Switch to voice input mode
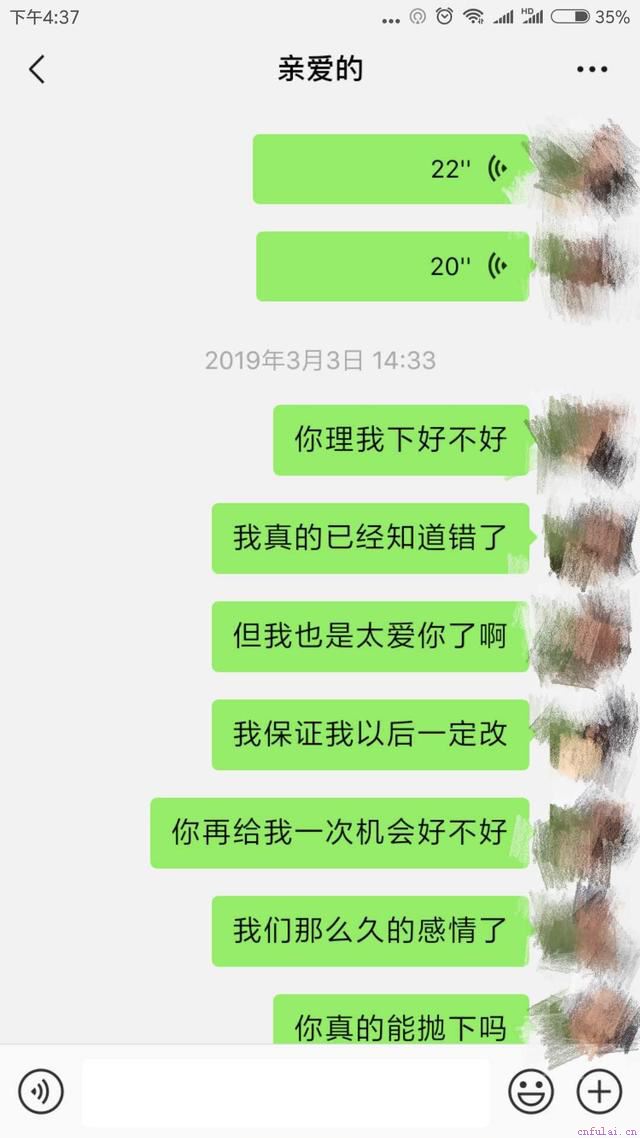640x1138 pixels. [x=41, y=1091]
